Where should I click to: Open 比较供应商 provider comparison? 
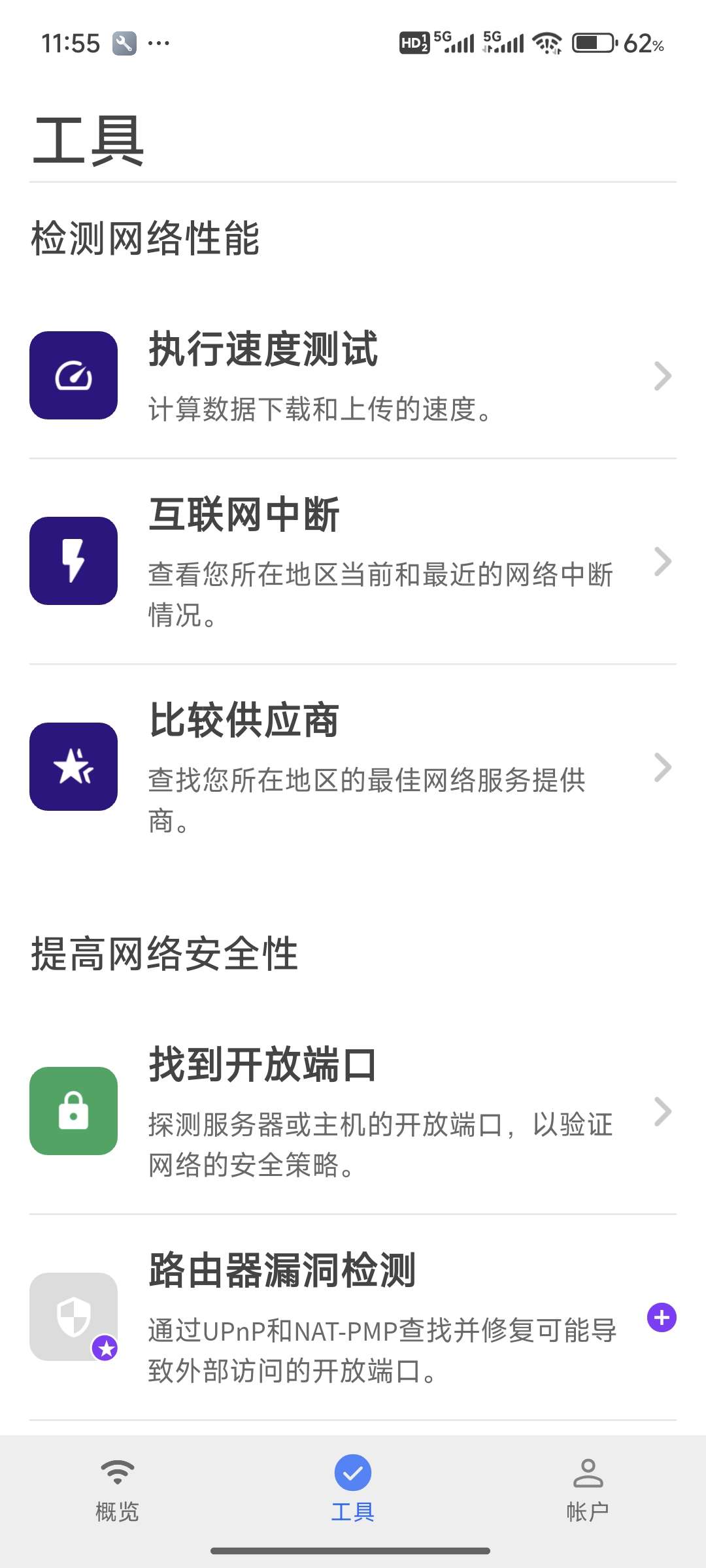pos(353,766)
